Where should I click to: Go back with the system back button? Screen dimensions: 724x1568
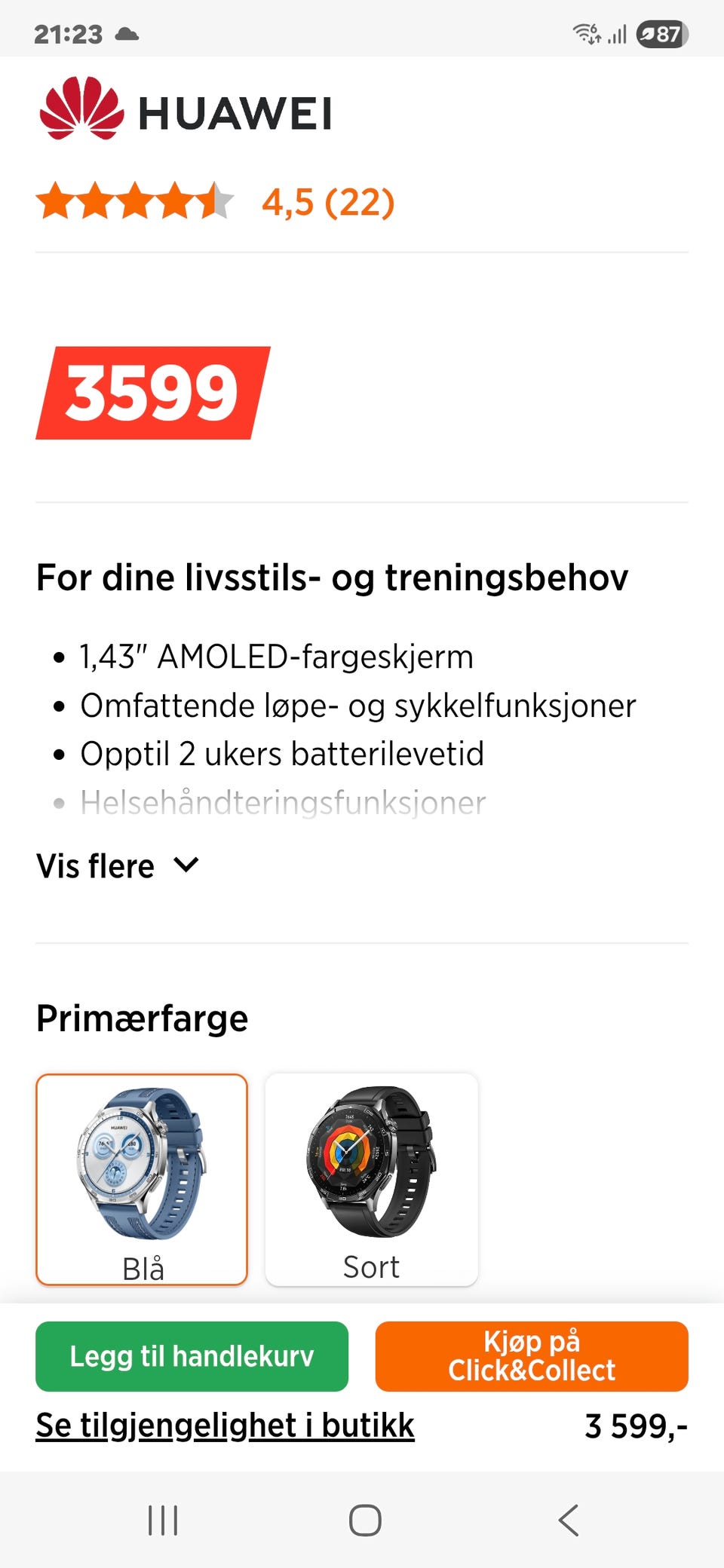coord(569,1520)
